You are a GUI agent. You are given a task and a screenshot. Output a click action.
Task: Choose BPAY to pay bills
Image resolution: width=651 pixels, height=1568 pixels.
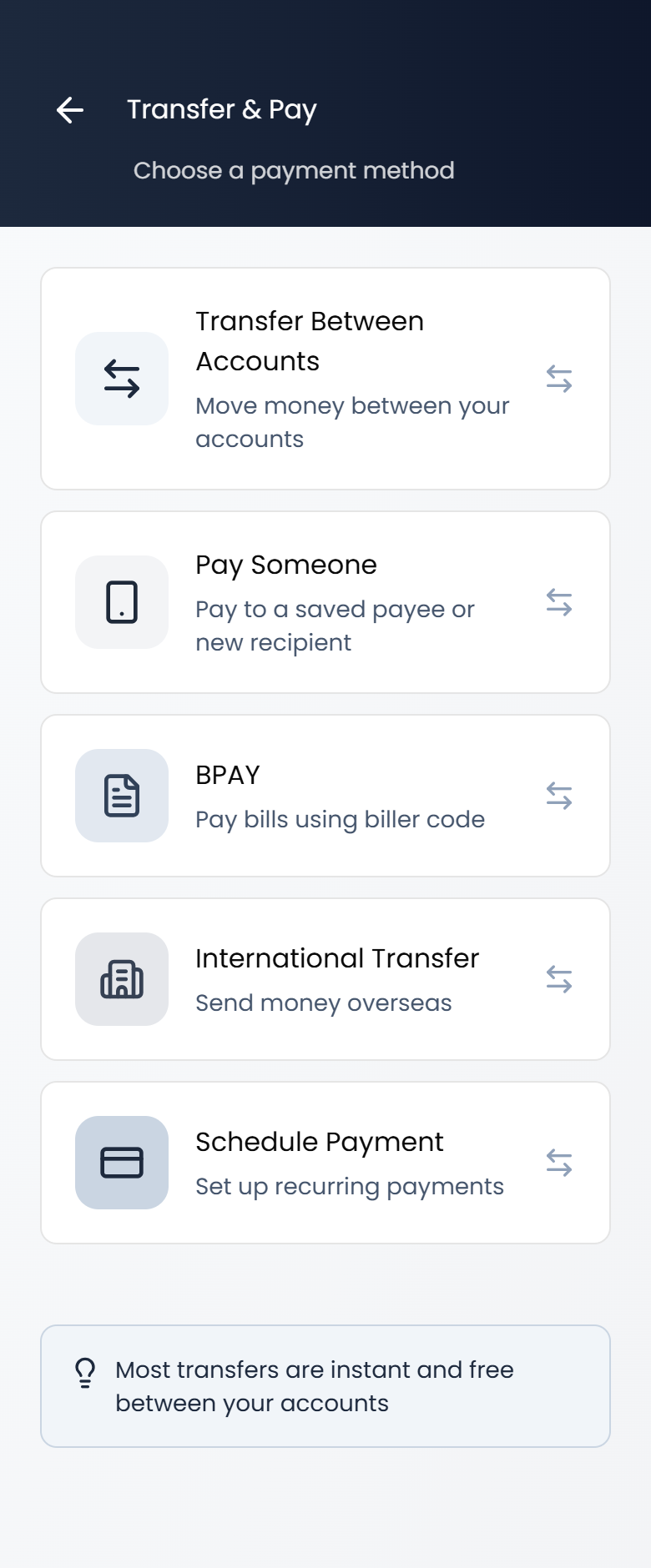click(325, 796)
